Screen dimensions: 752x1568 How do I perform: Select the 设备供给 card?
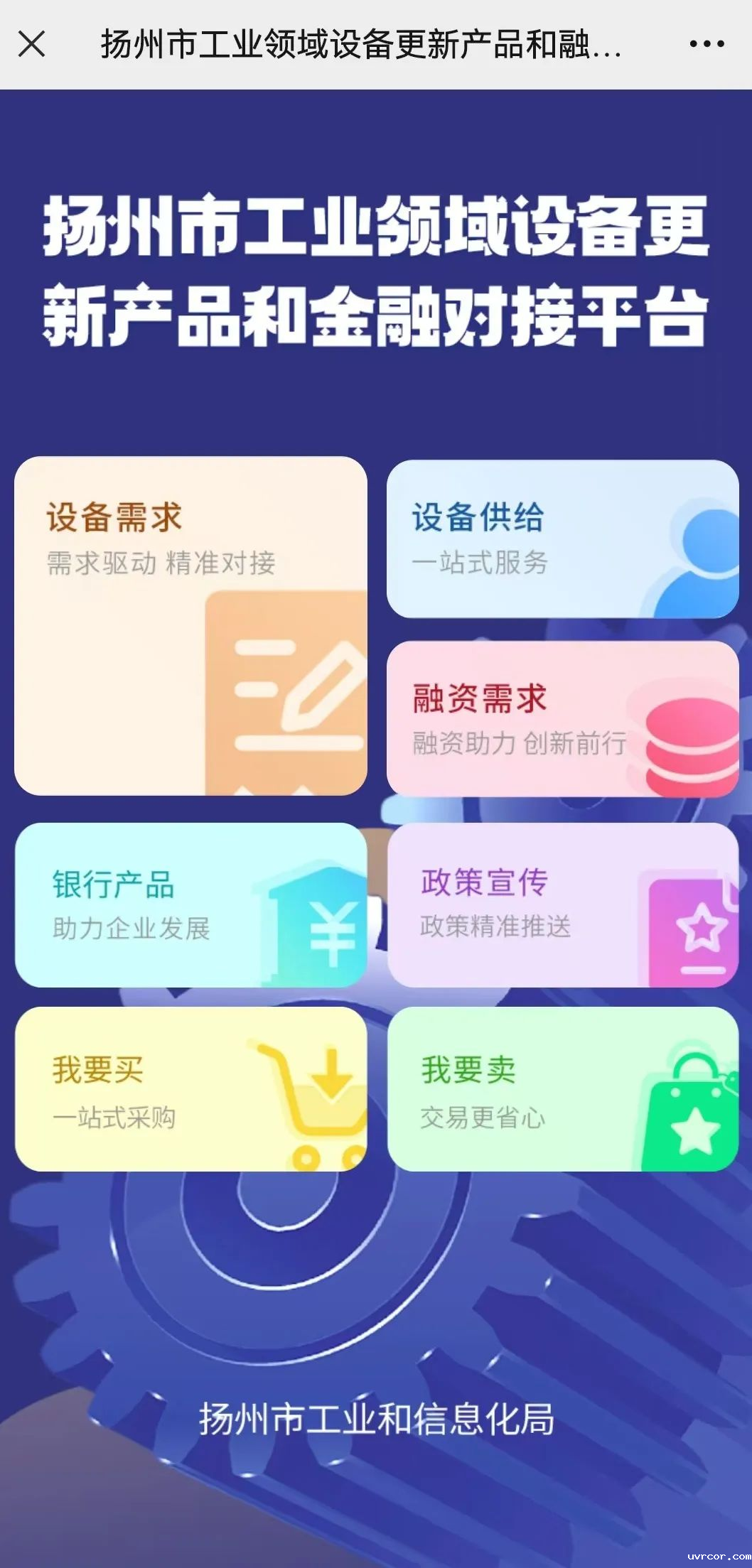[x=562, y=539]
